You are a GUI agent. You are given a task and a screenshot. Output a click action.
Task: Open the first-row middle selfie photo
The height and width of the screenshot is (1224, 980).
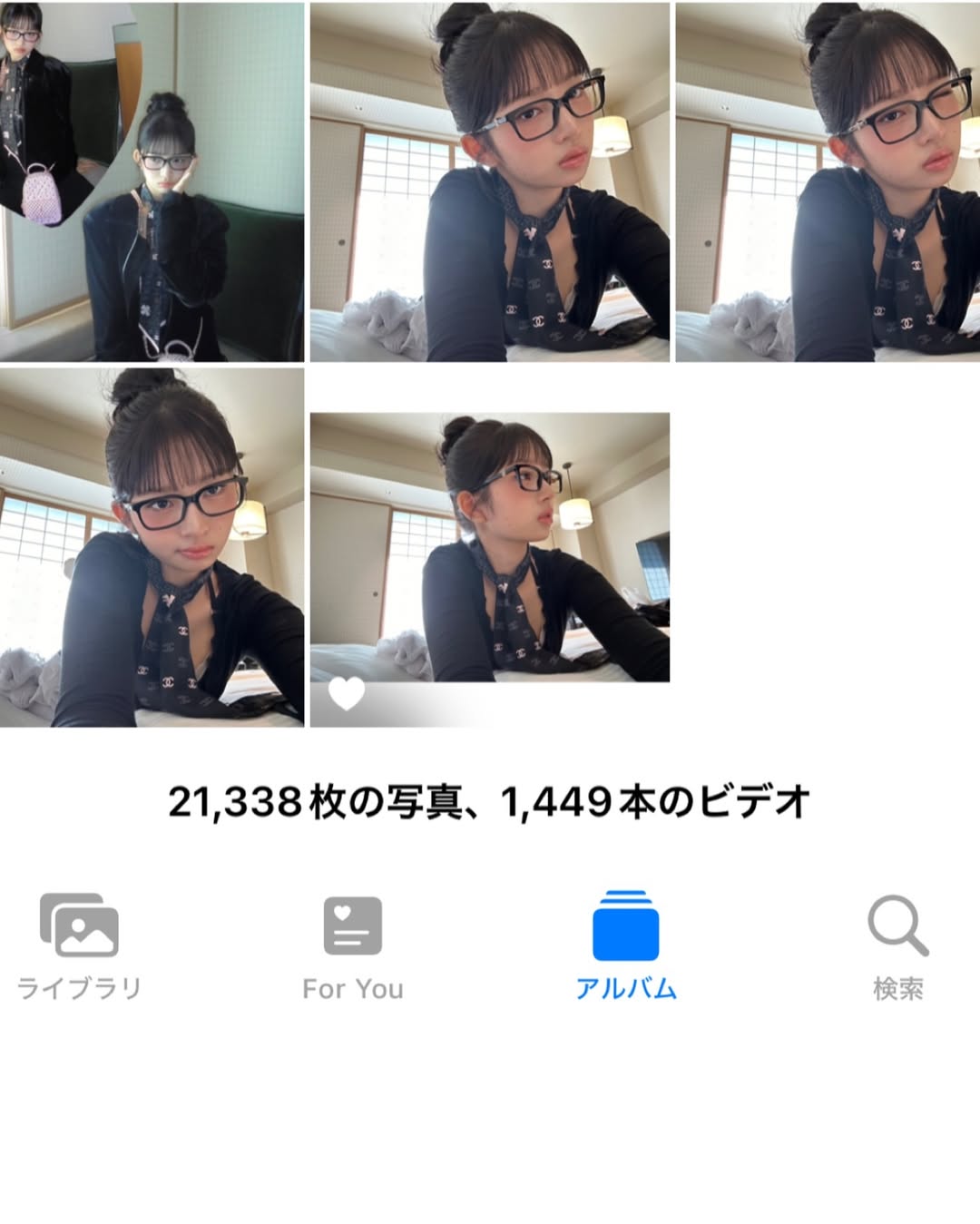pos(489,181)
